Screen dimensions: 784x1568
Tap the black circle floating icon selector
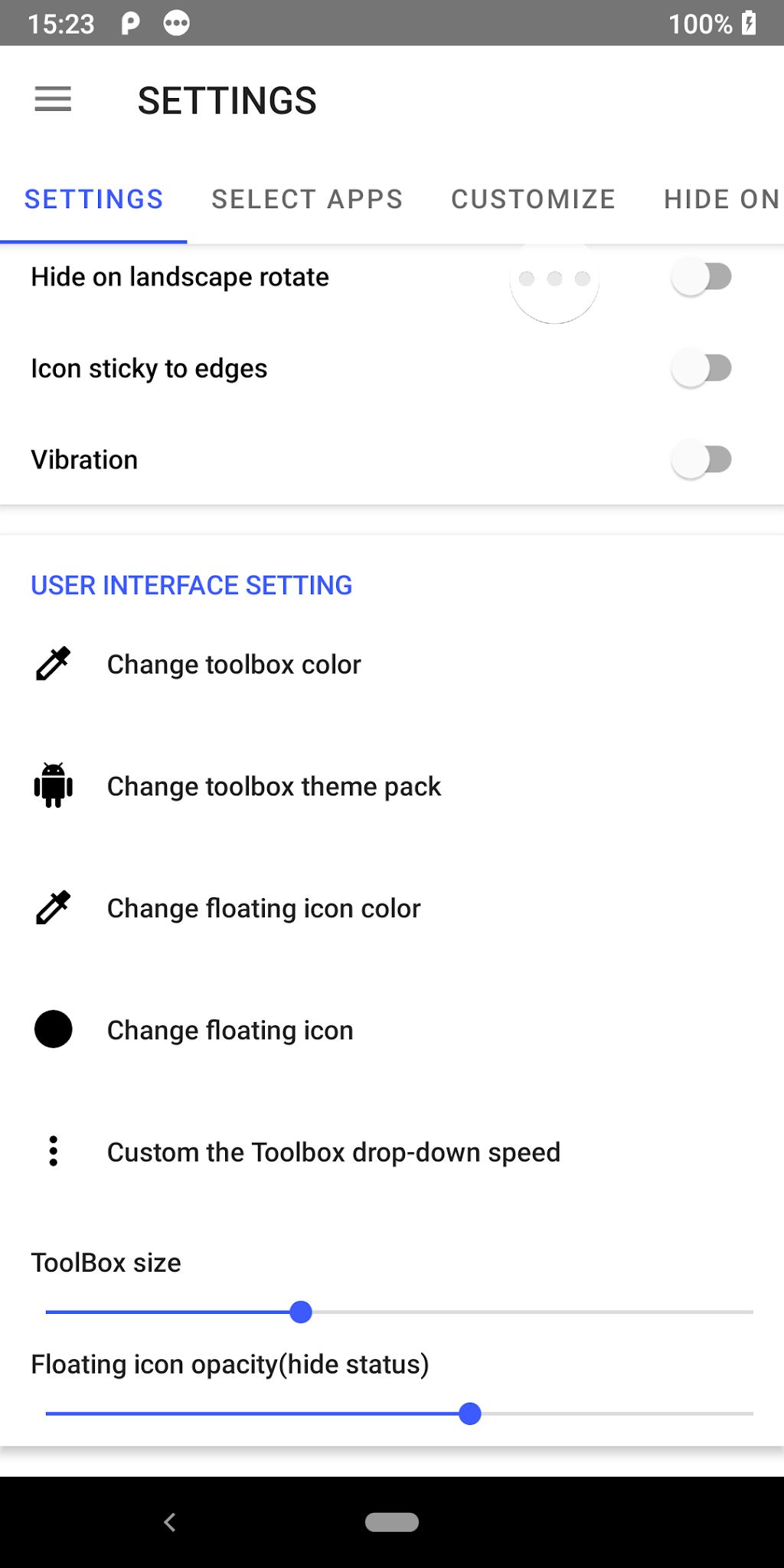point(52,1030)
